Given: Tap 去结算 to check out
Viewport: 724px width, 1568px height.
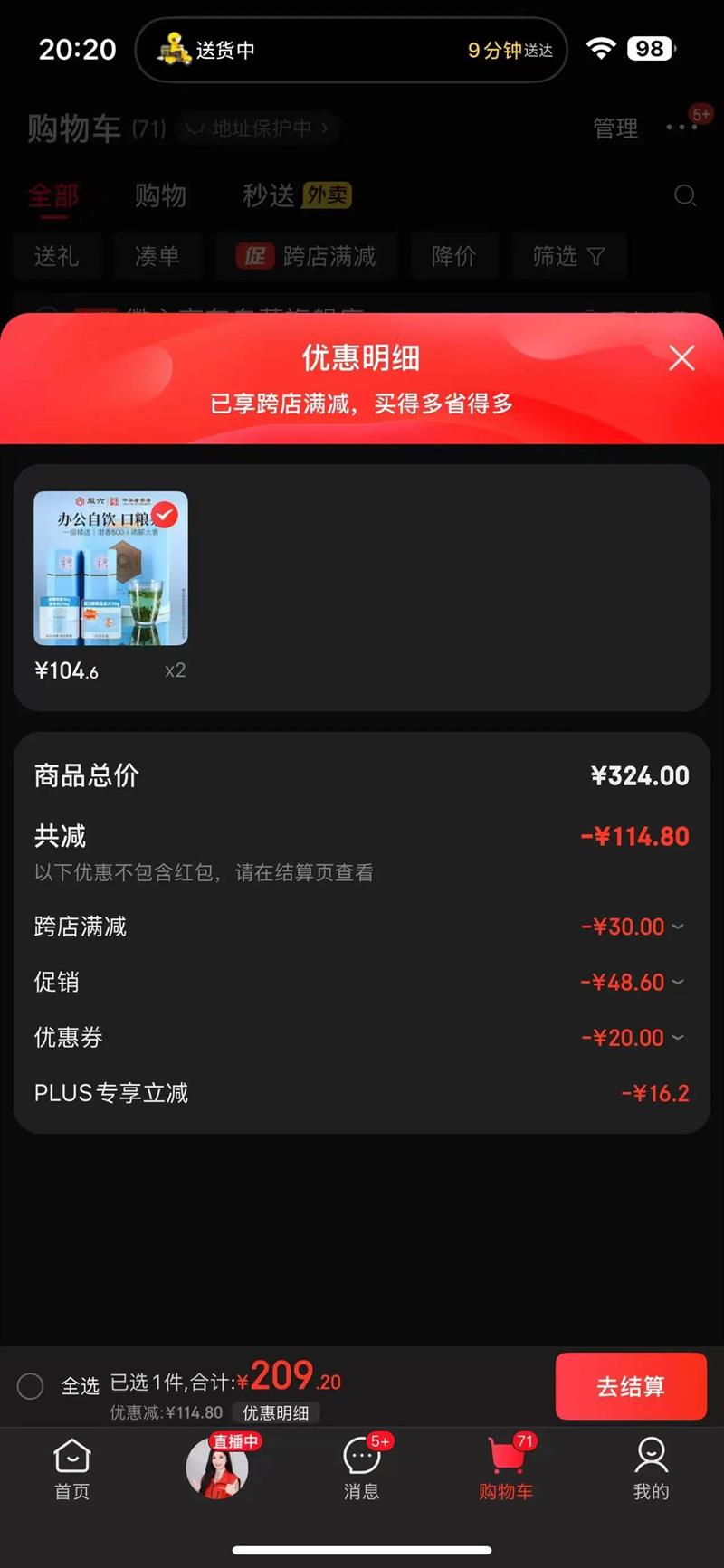Looking at the screenshot, I should click(x=630, y=1385).
